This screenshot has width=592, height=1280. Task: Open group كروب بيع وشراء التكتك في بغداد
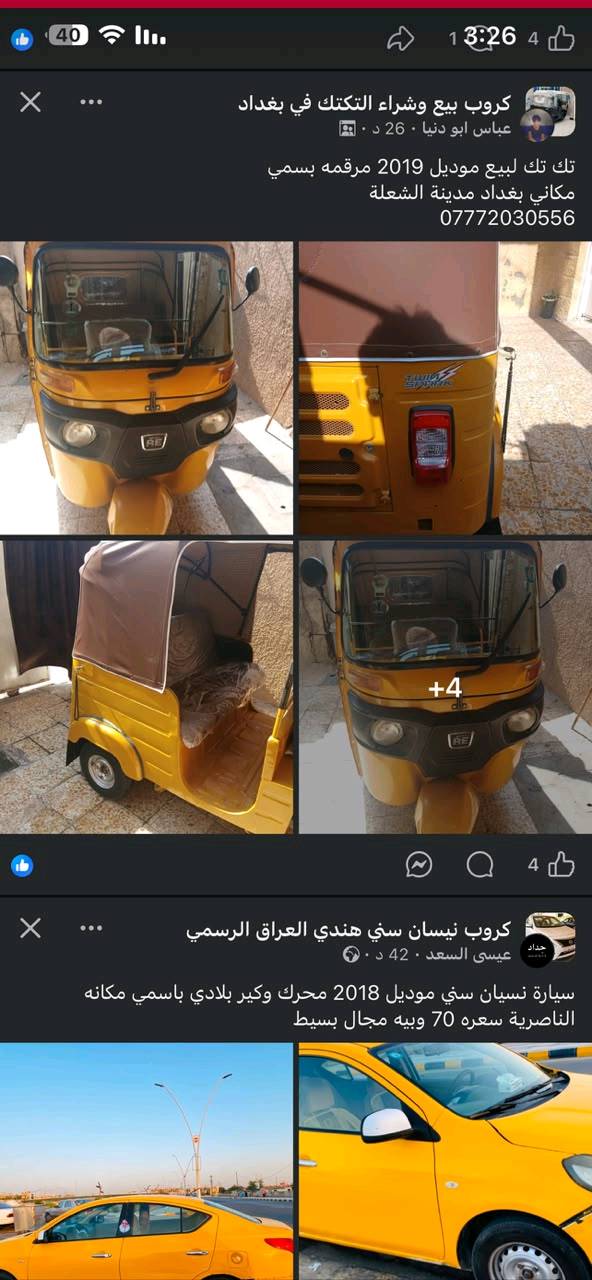[x=375, y=103]
